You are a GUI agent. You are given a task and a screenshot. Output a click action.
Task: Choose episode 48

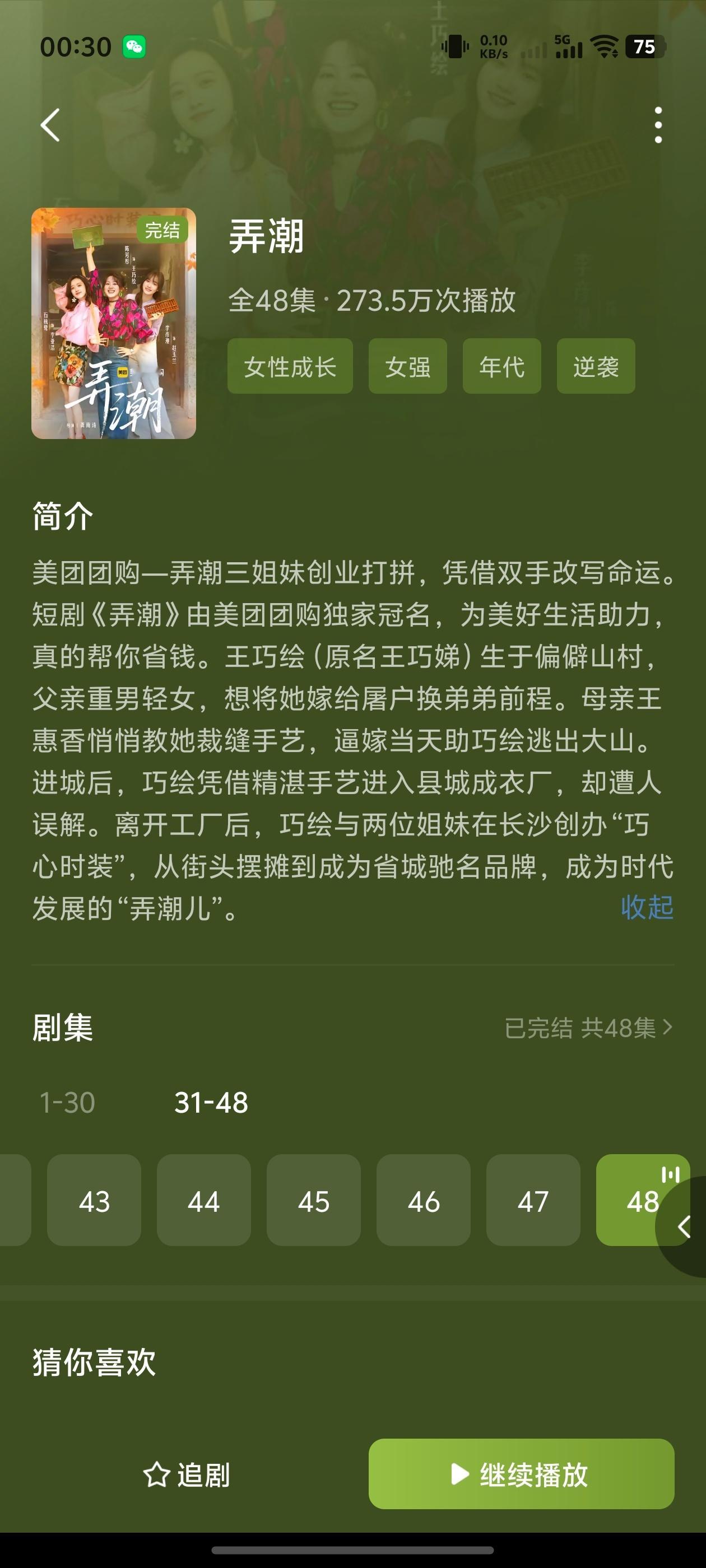[634, 1201]
